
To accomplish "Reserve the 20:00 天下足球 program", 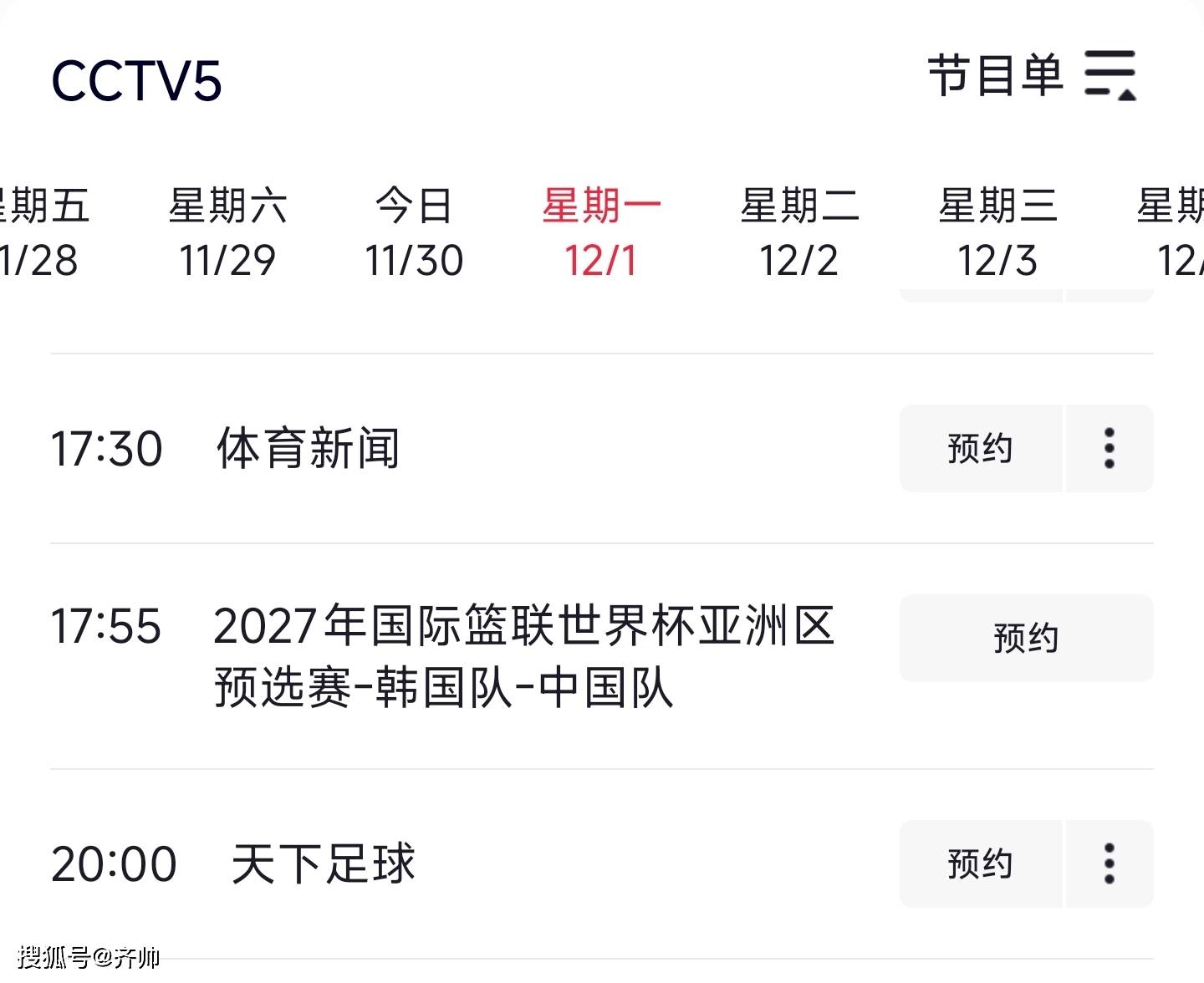I will (x=980, y=864).
